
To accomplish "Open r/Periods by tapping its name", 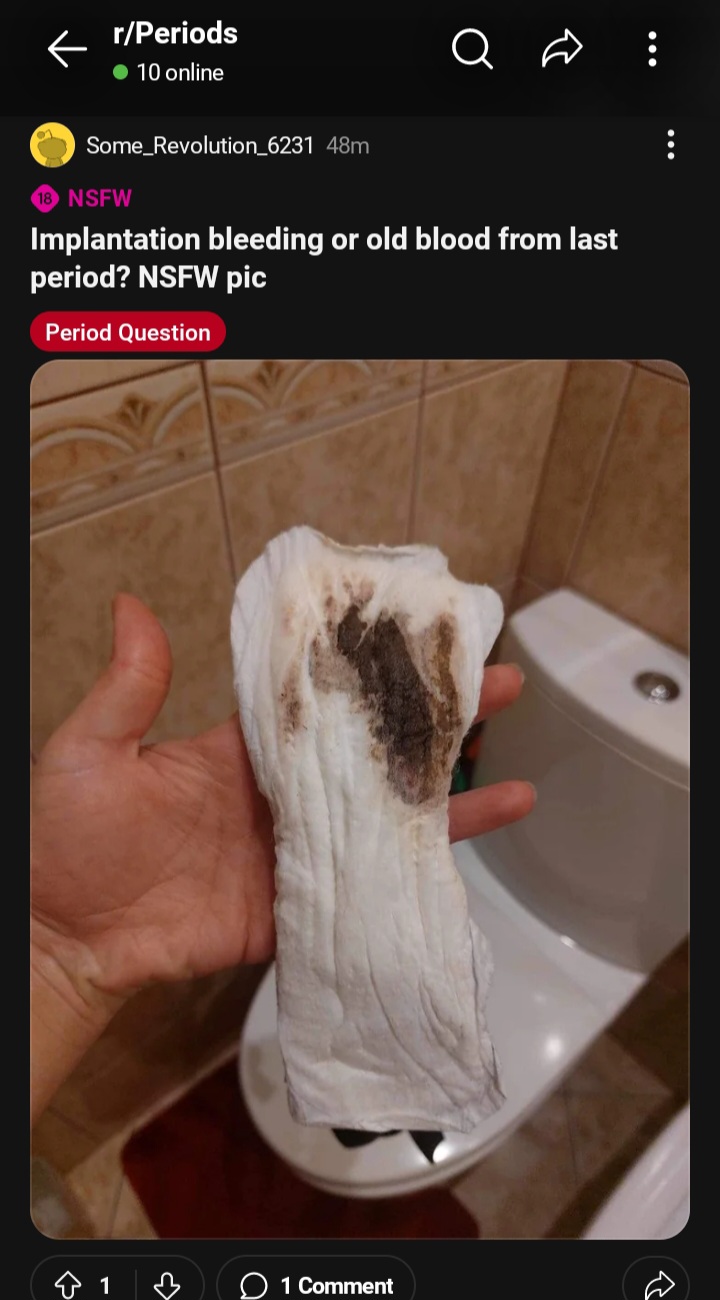I will click(x=175, y=33).
